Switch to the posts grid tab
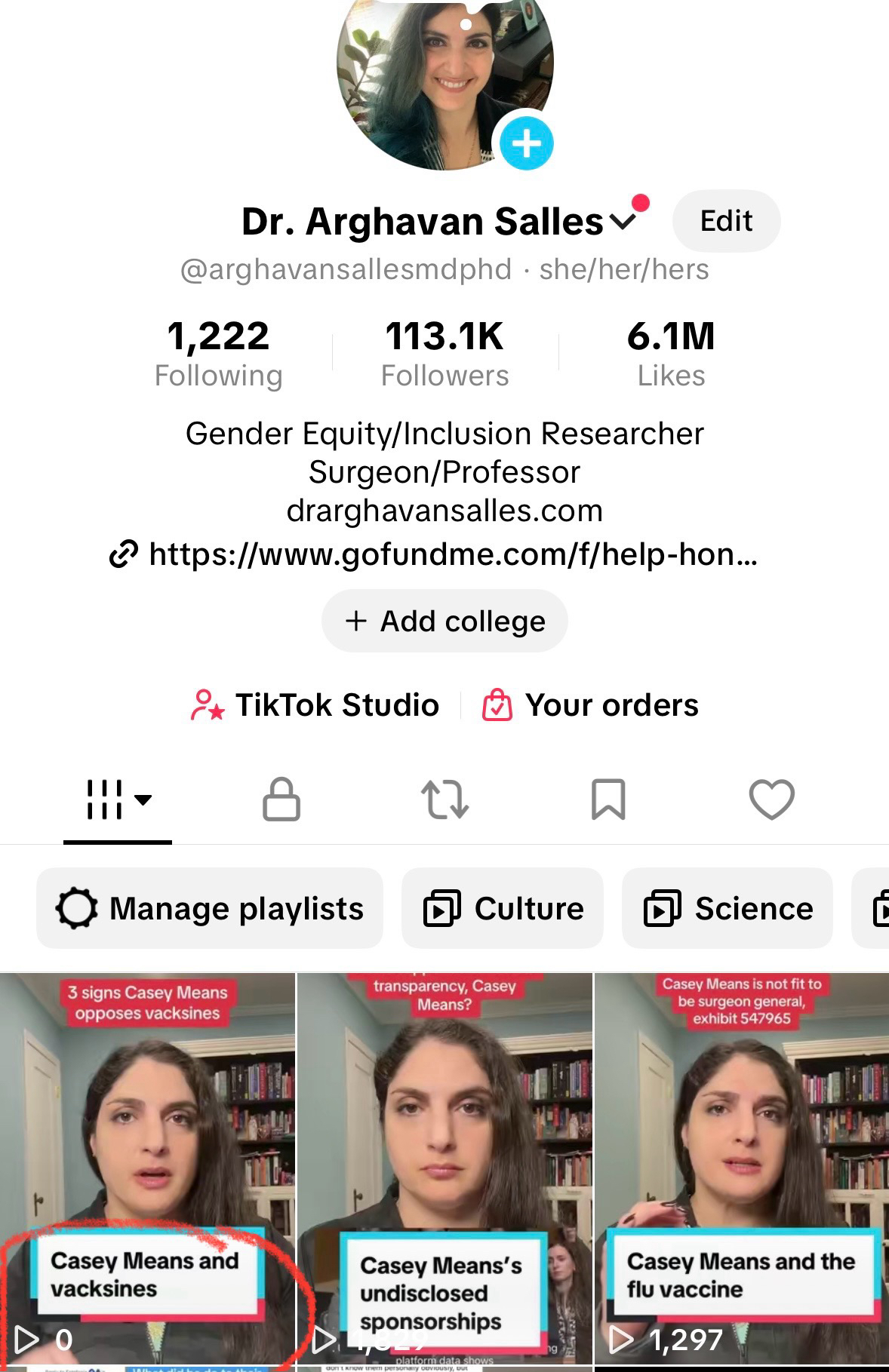 tap(118, 800)
